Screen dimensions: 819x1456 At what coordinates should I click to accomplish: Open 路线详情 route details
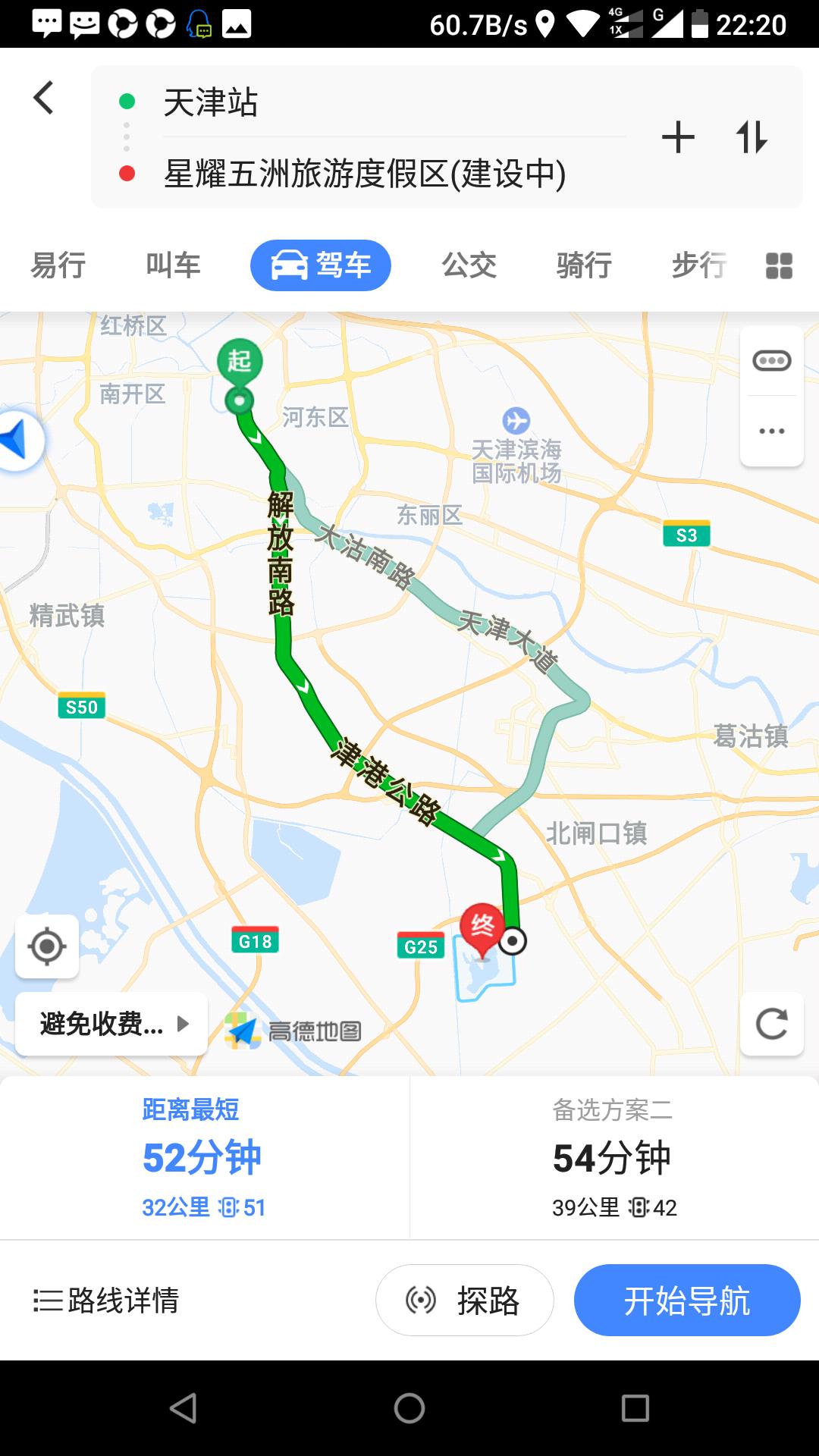point(106,1301)
